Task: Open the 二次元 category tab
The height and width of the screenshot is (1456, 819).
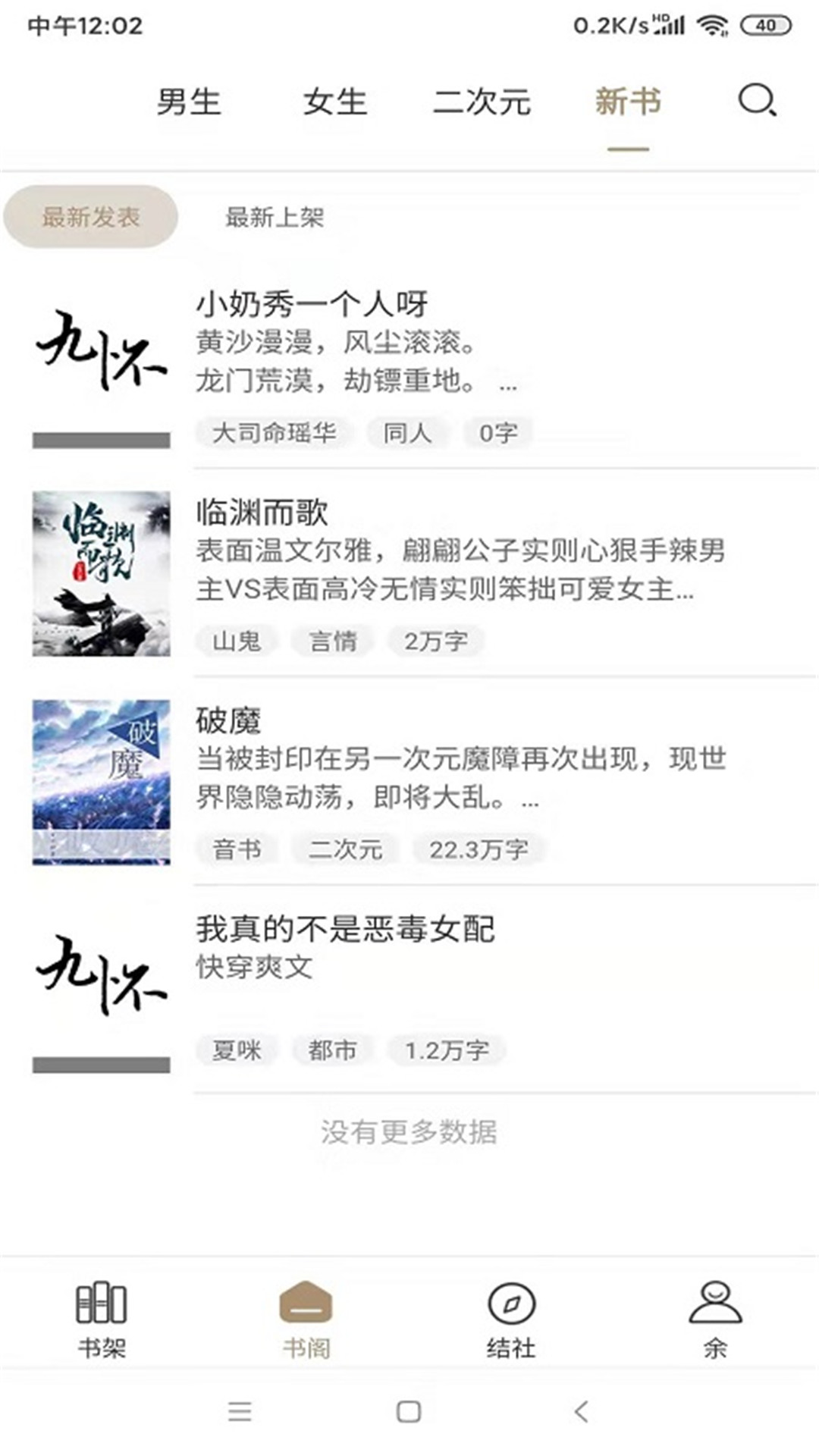Action: click(482, 101)
